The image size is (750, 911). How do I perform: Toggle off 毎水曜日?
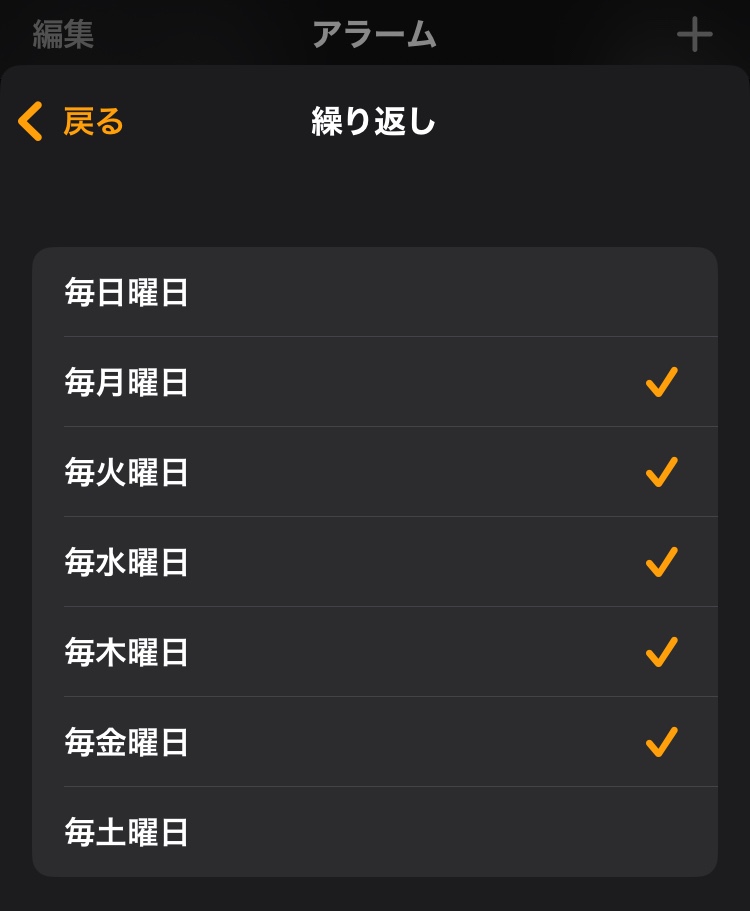tap(375, 562)
